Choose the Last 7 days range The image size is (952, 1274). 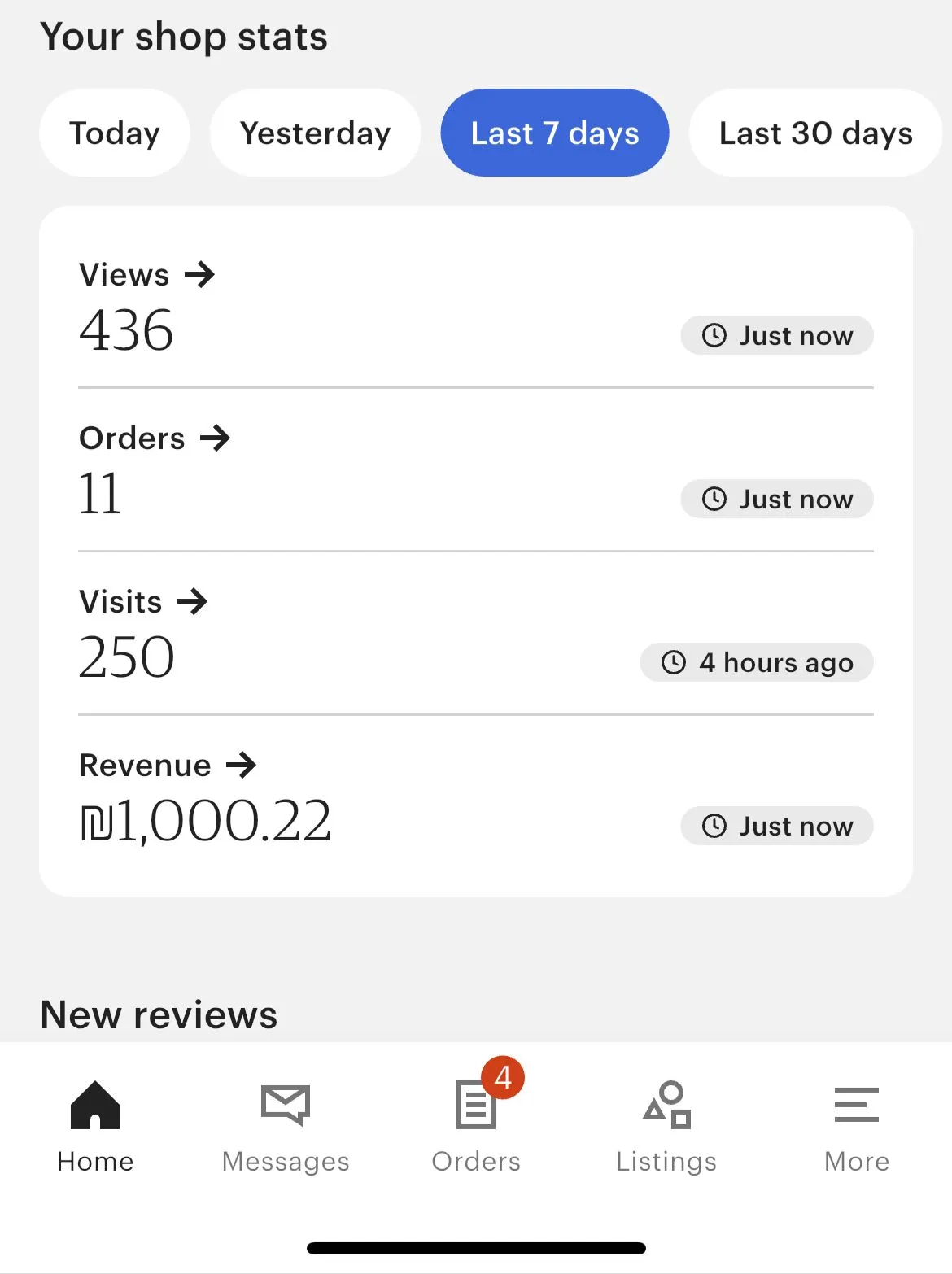[555, 133]
